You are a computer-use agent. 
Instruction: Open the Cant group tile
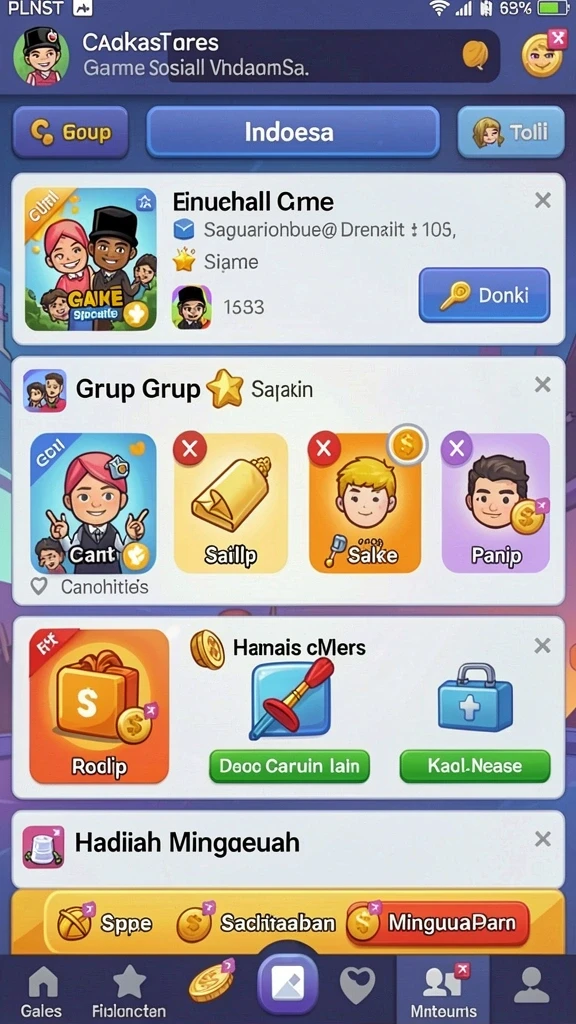point(93,504)
